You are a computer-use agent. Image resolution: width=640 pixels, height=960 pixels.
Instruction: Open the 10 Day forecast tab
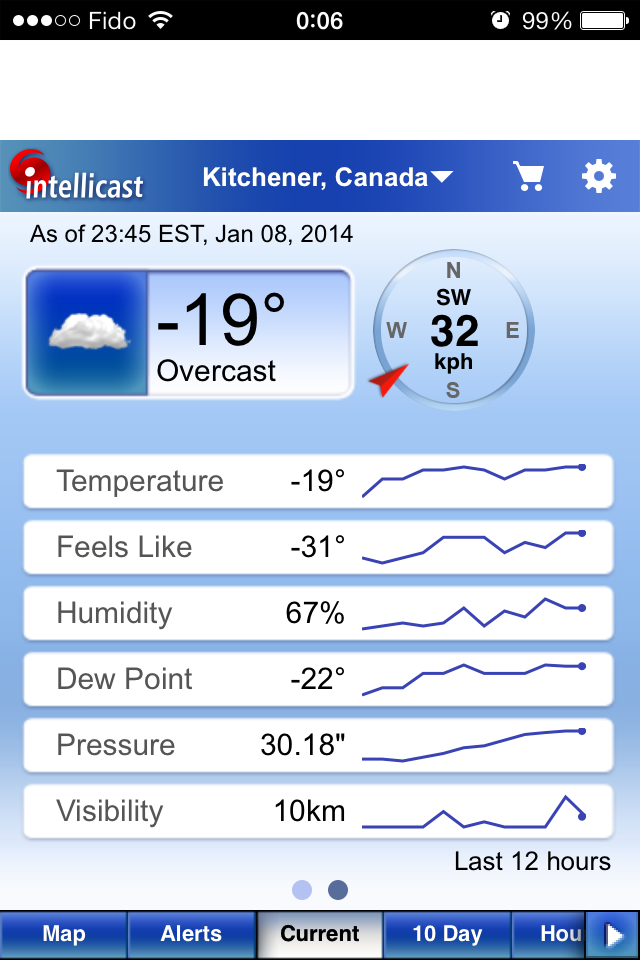point(447,934)
